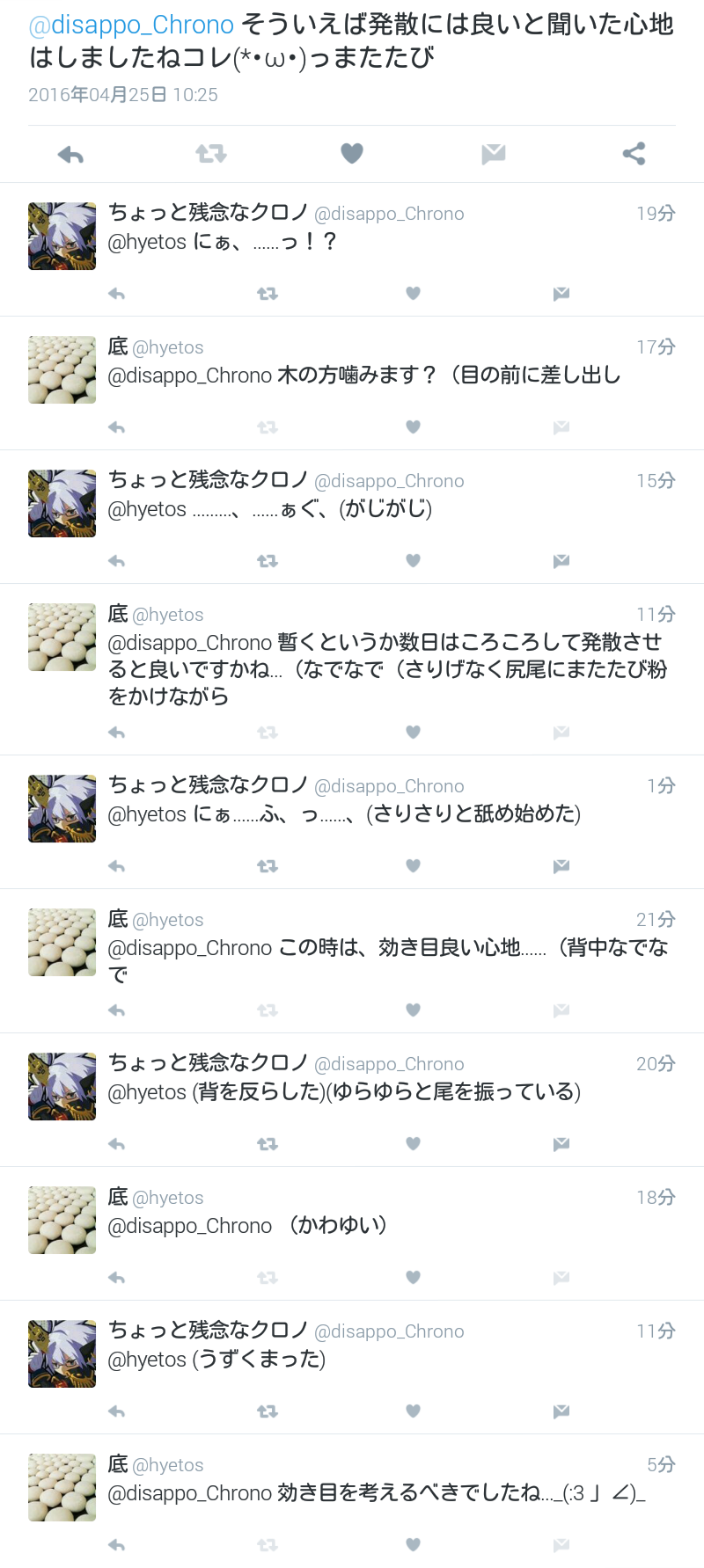Open ちょっと残念なクロノ avatar on 19分 tweet

62,236
